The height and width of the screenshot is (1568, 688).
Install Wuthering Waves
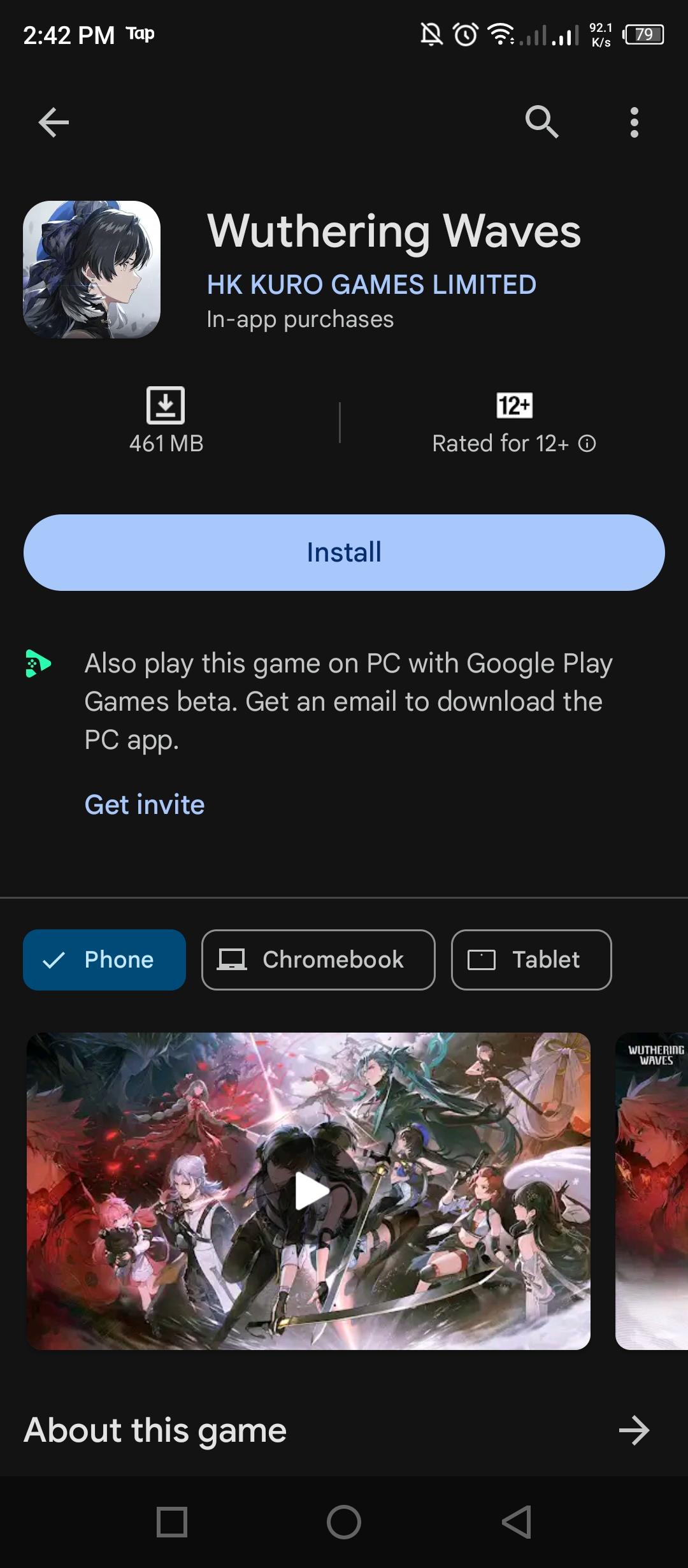click(x=344, y=553)
